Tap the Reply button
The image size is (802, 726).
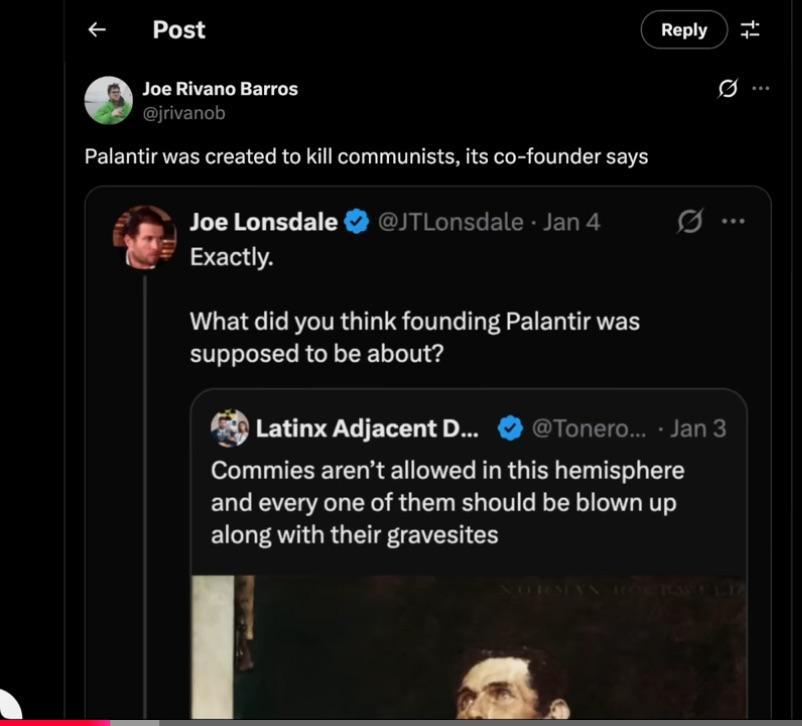(x=684, y=30)
